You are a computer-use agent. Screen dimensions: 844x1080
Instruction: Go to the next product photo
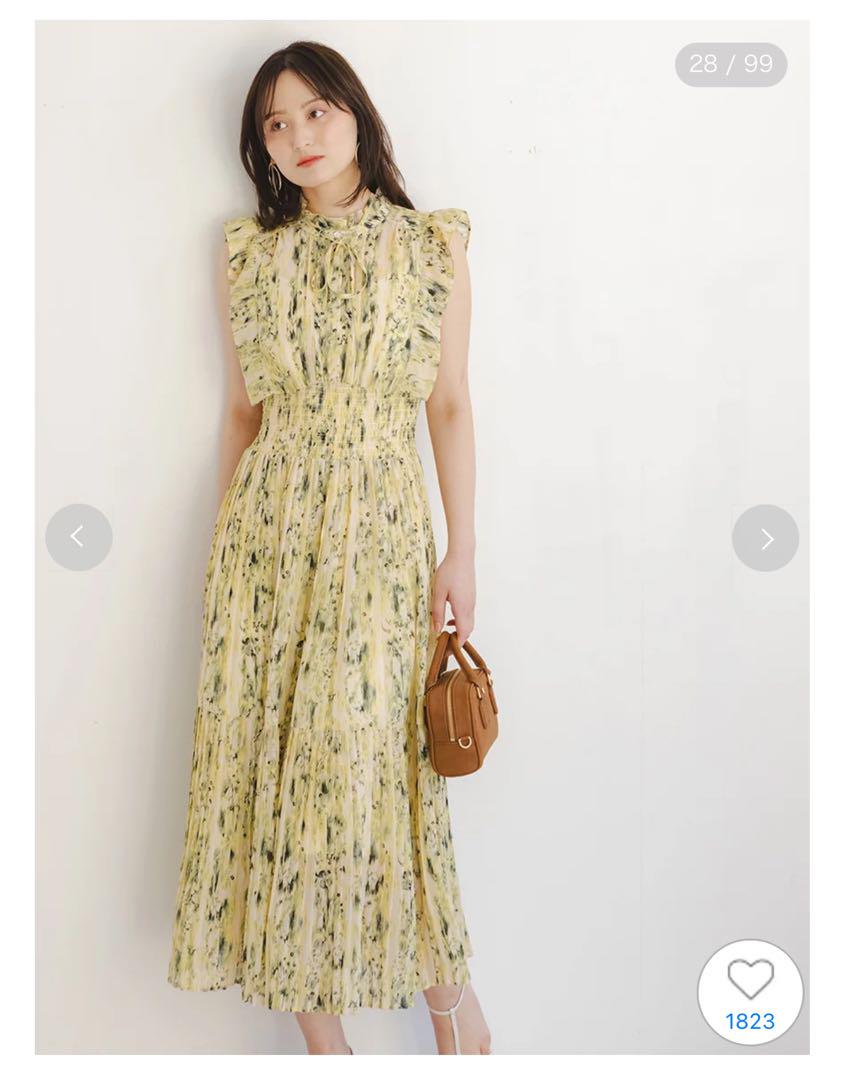765,538
